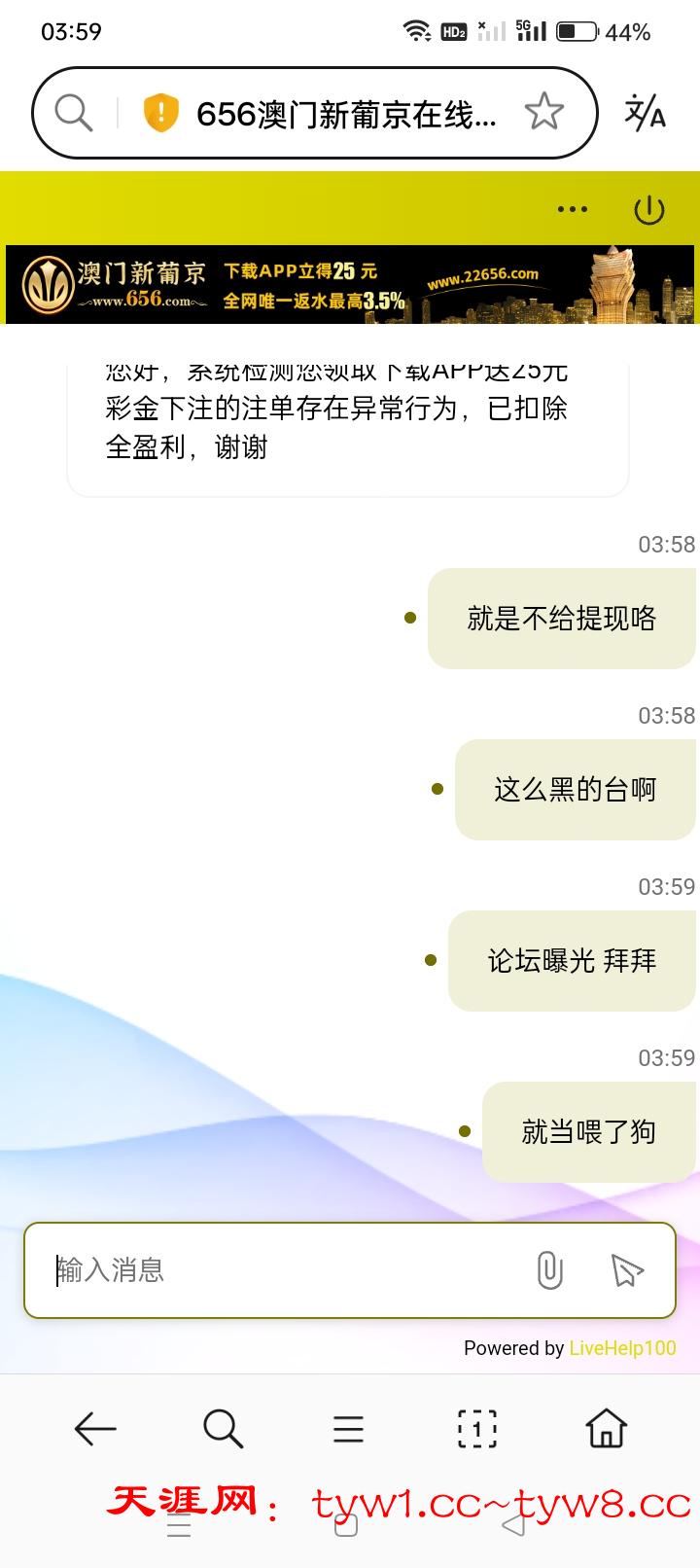Open the browser search icon in bottom bar
This screenshot has height=1568, width=700.
point(223,1430)
